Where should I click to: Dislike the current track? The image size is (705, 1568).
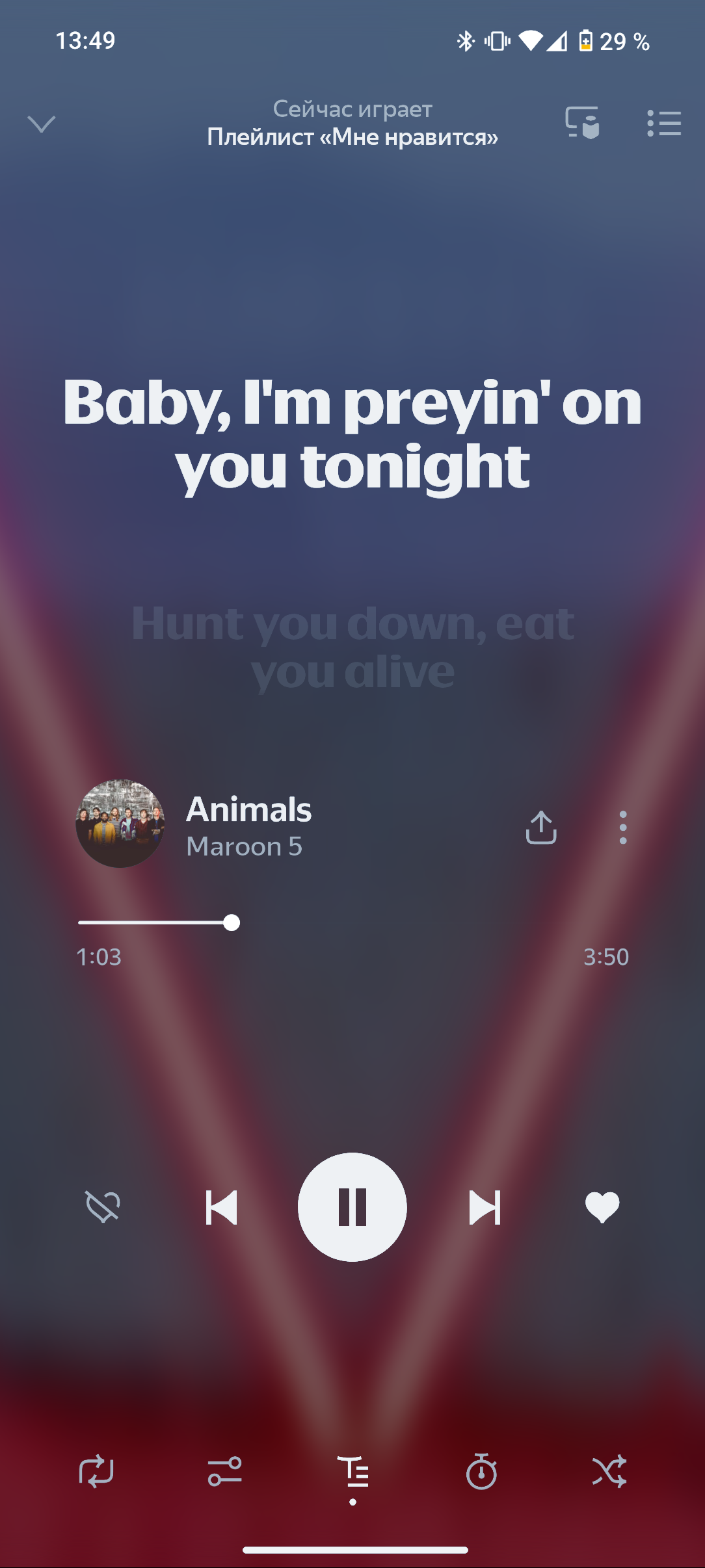[x=103, y=1207]
